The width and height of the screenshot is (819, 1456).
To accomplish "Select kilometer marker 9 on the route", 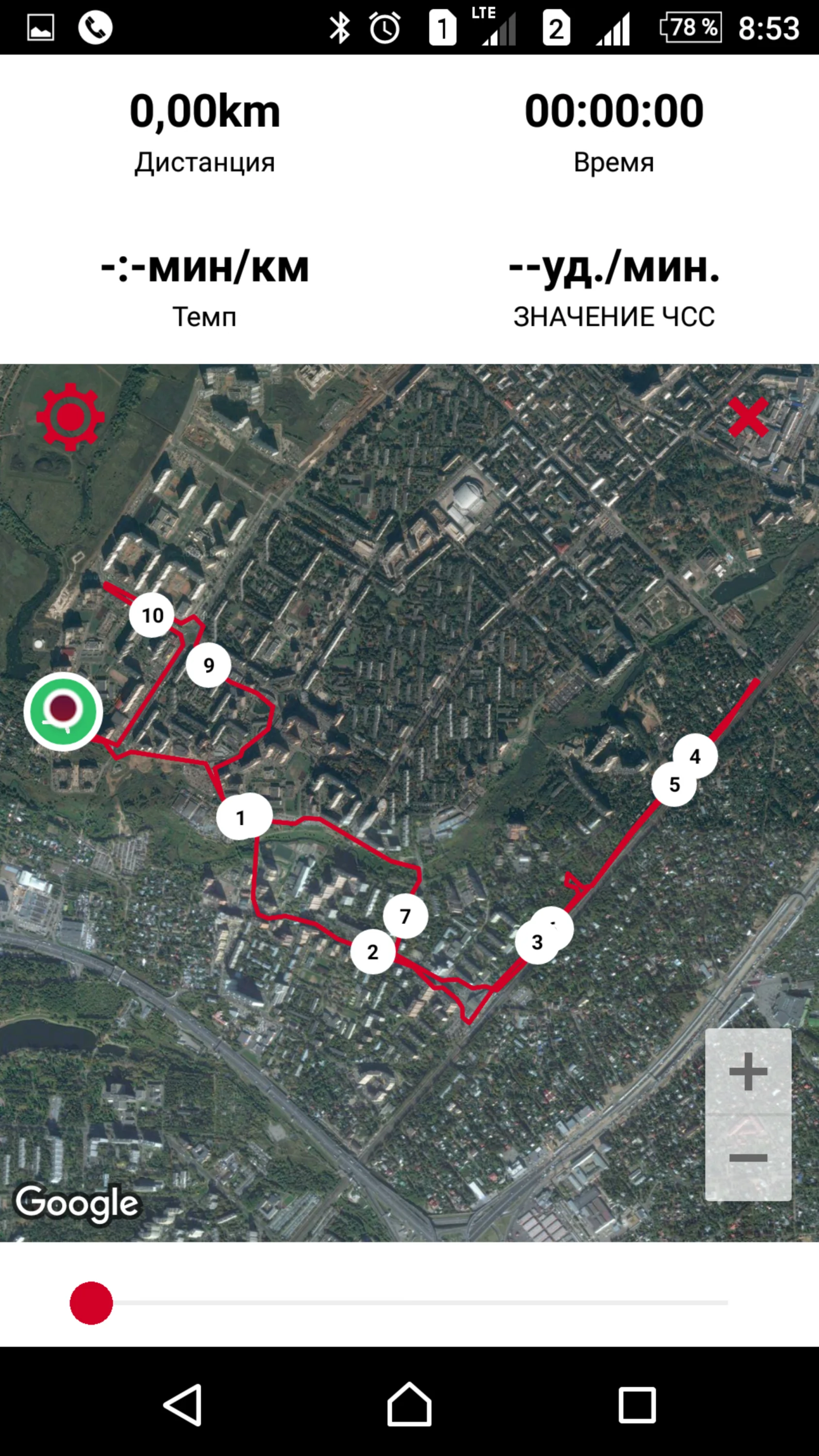I will (x=208, y=665).
